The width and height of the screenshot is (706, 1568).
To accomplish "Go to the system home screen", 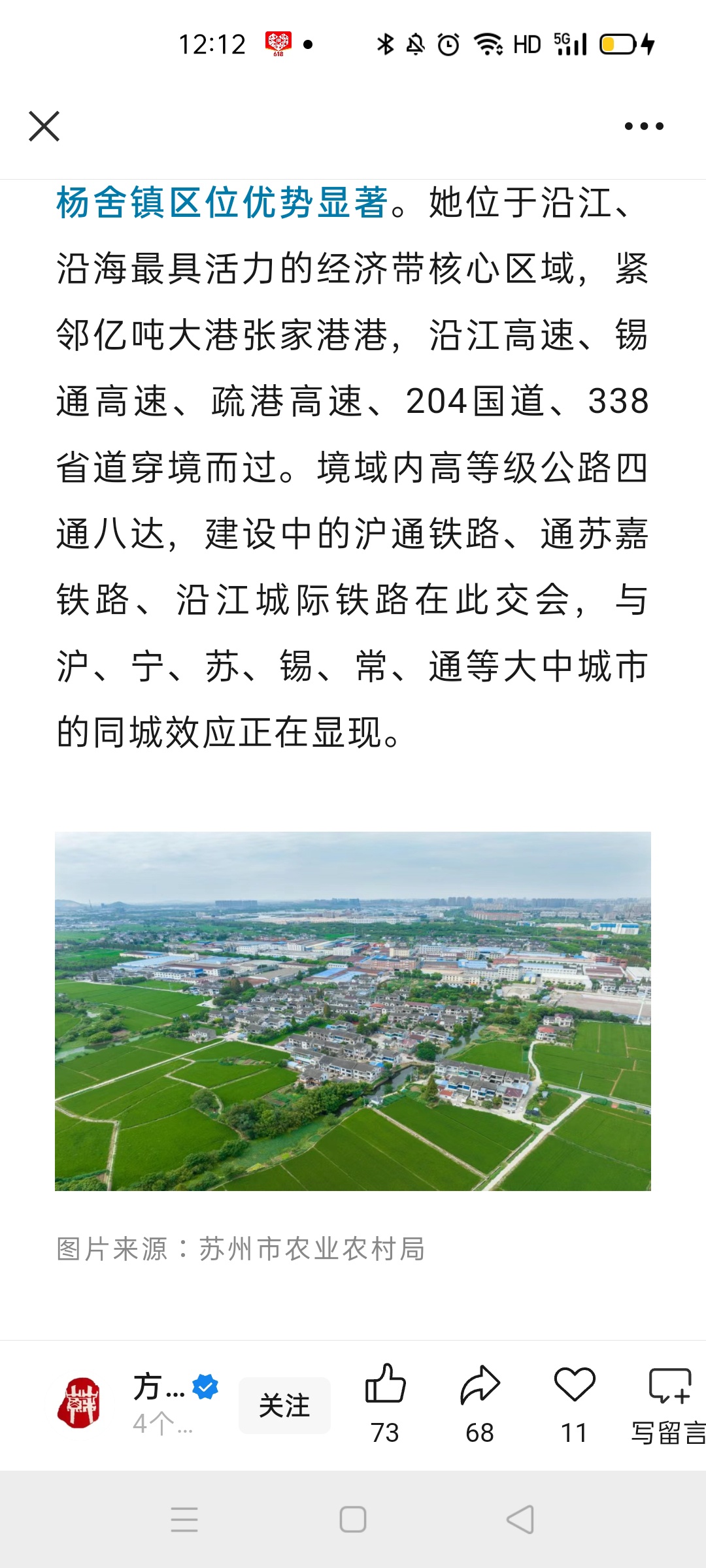I will [353, 1520].
